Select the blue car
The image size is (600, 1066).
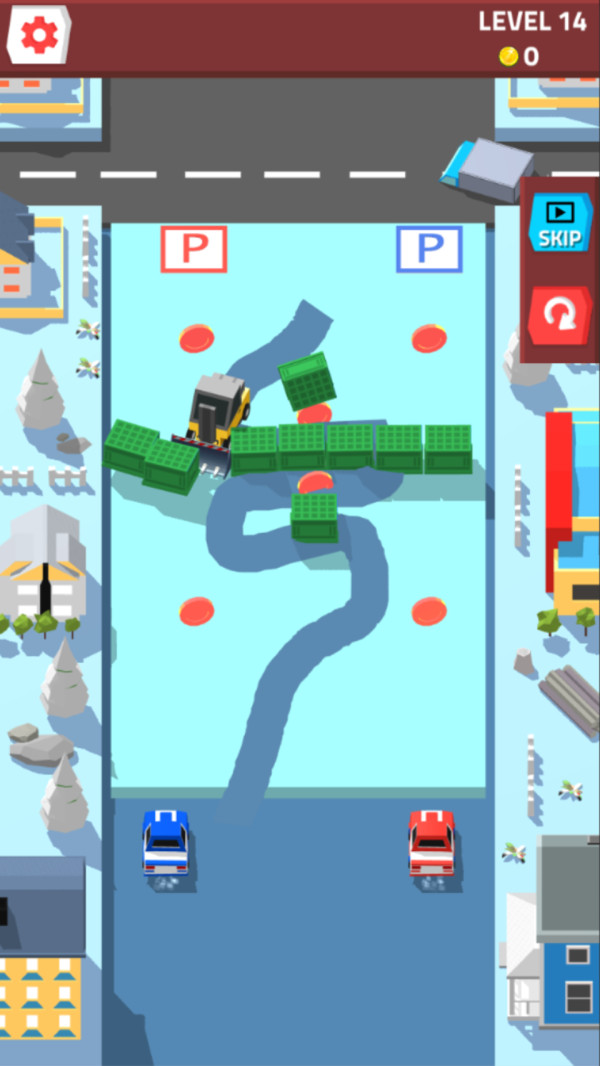[165, 841]
